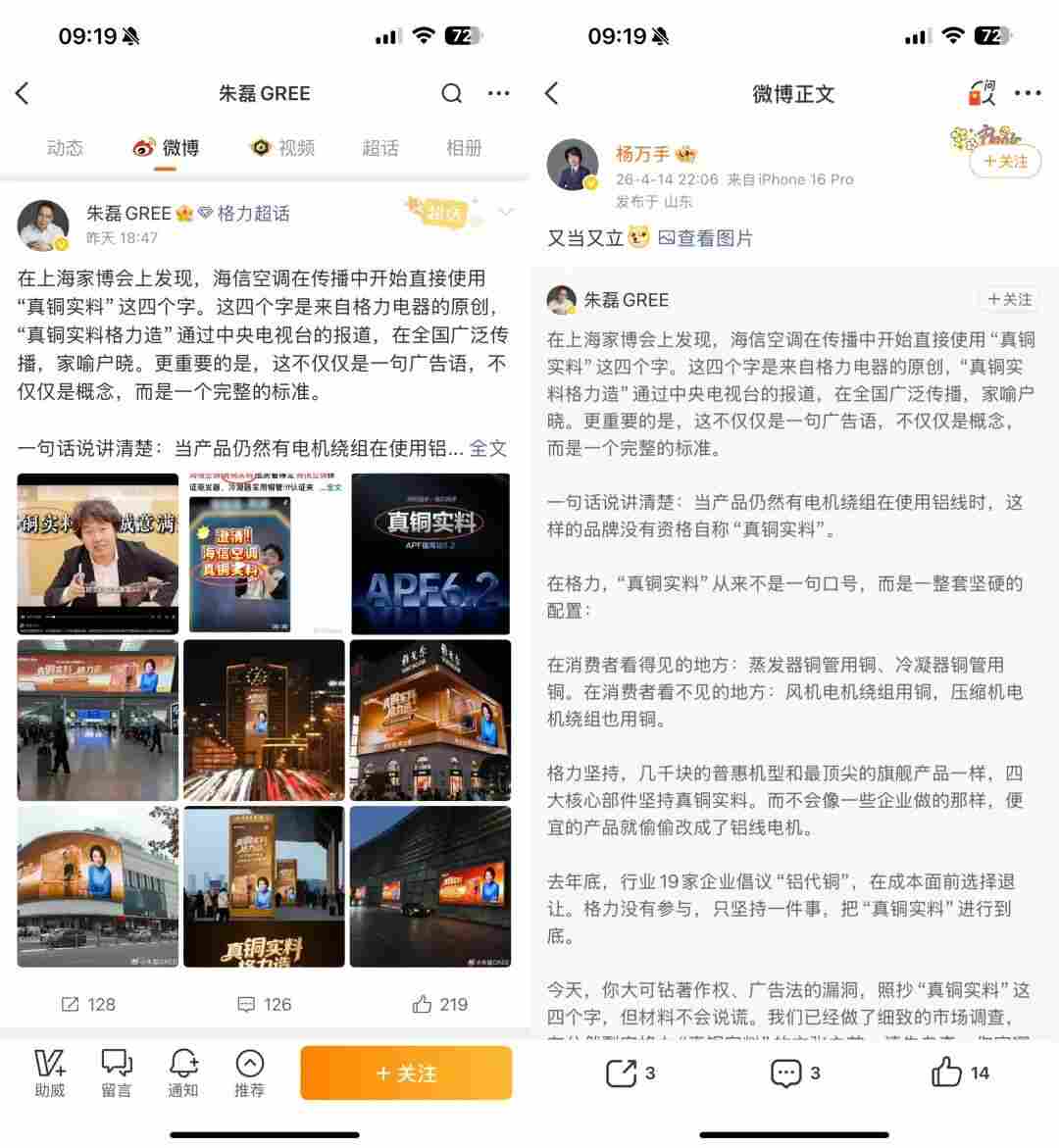Open the 查看图片 link
Screen dimensions: 1059x1148
[x=706, y=238]
